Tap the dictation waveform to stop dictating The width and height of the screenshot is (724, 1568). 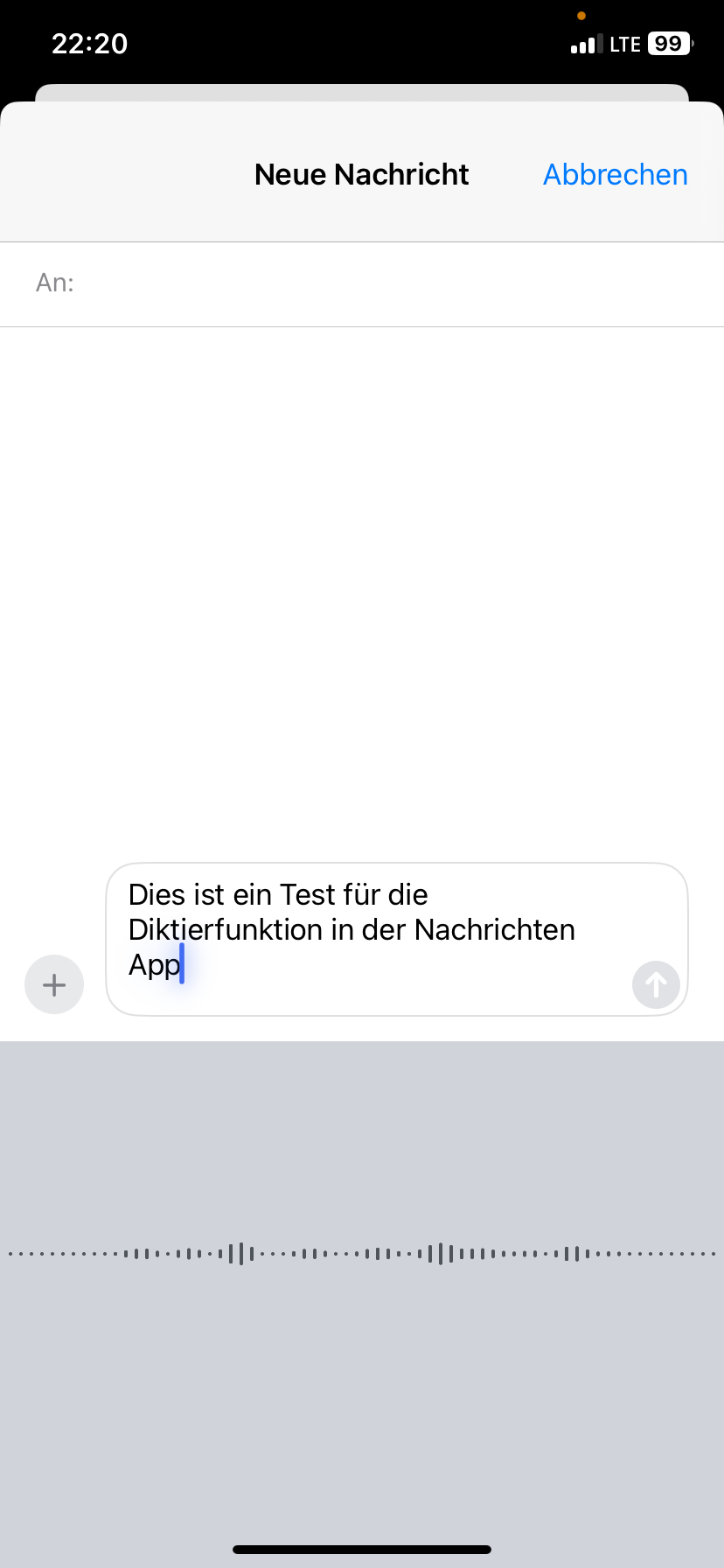pos(362,1254)
